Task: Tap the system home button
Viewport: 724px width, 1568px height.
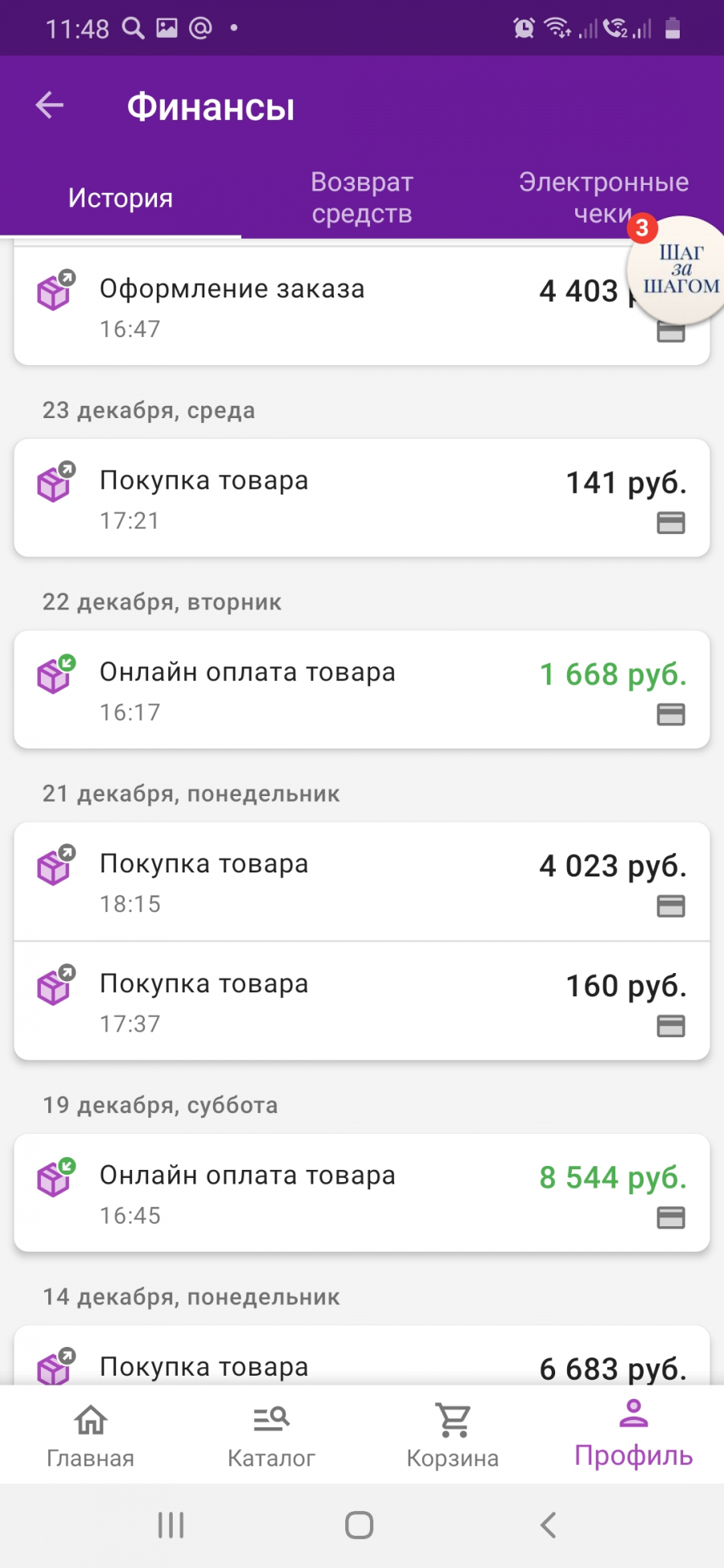Action: pos(359,1525)
